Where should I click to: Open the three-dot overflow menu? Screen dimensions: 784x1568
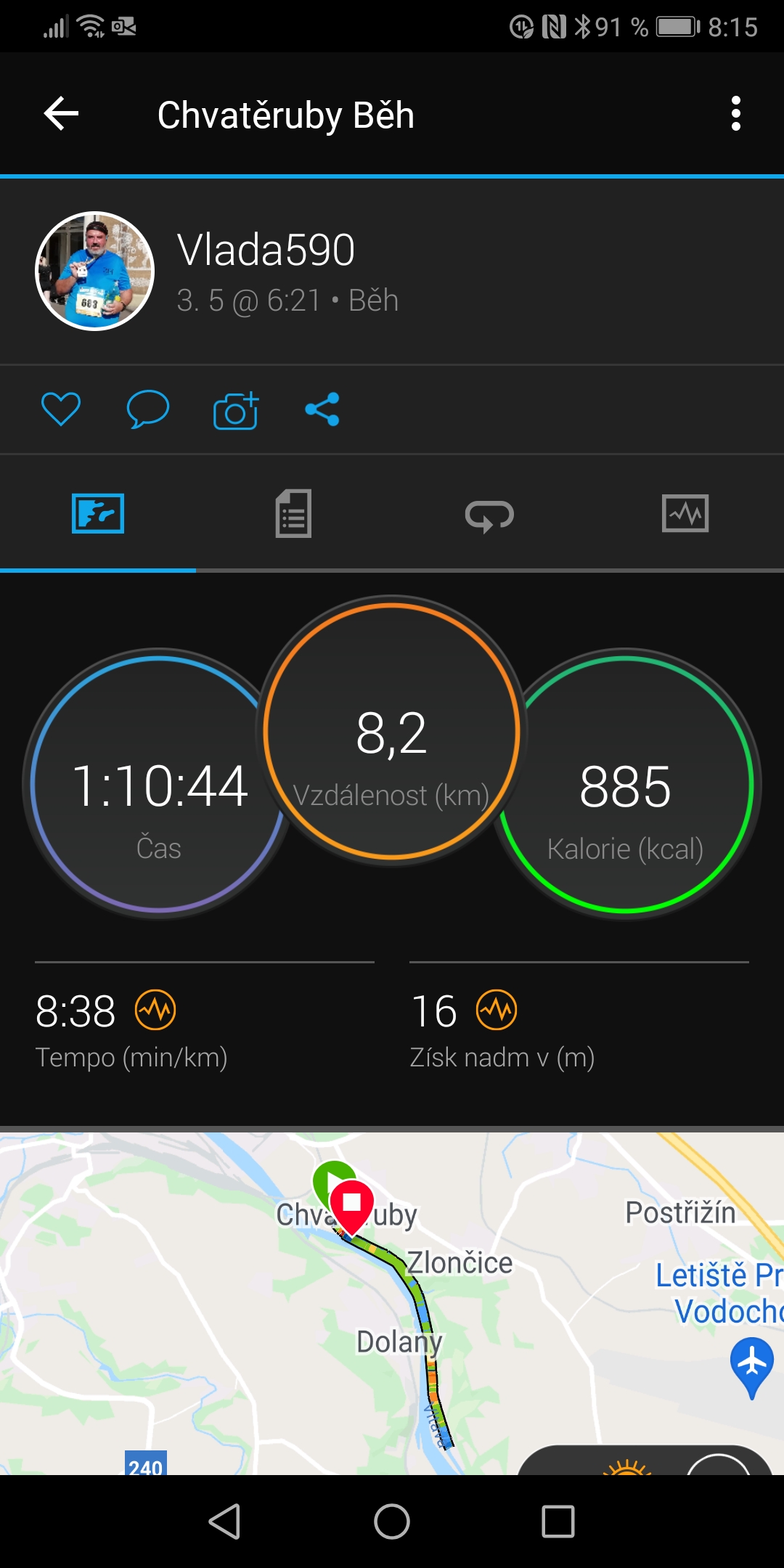[736, 114]
